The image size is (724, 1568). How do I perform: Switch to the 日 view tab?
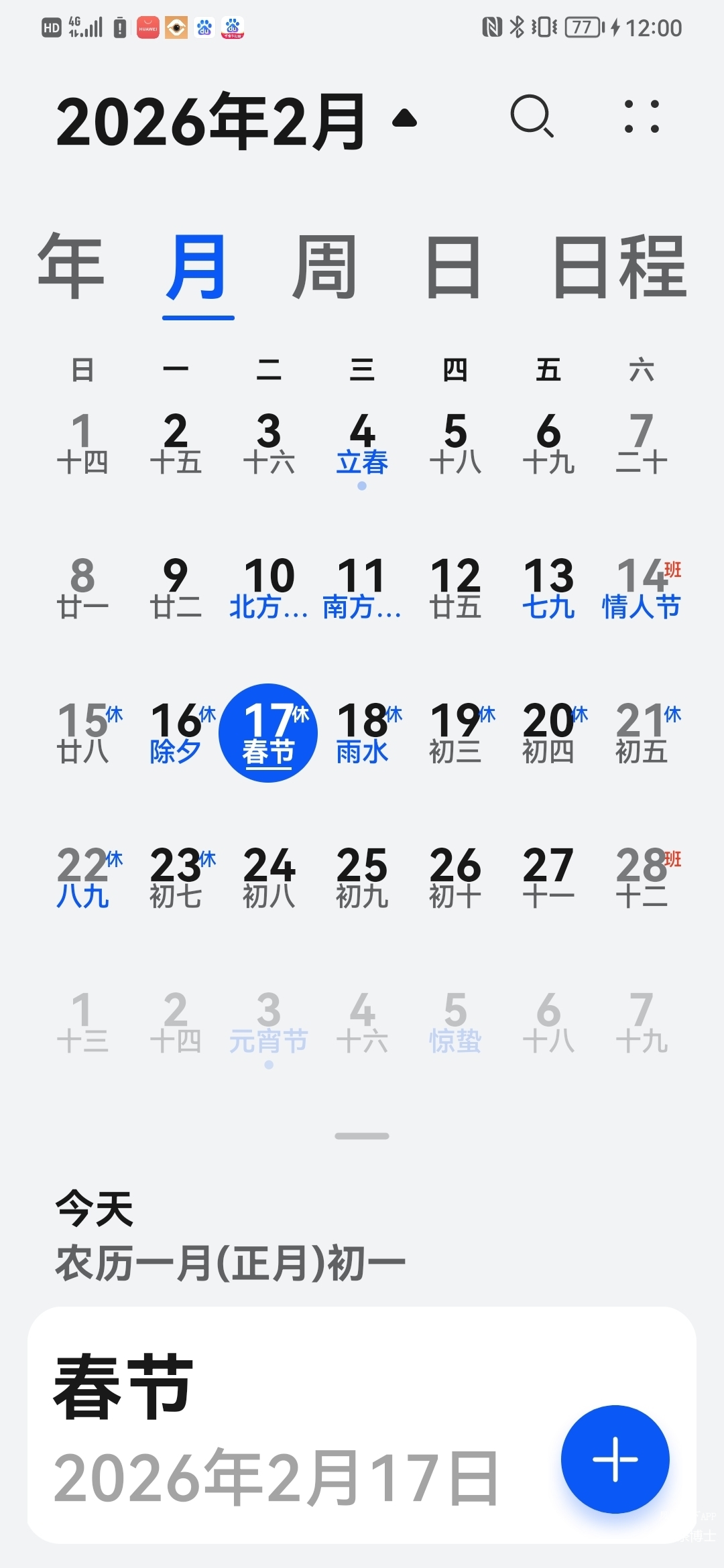(454, 267)
